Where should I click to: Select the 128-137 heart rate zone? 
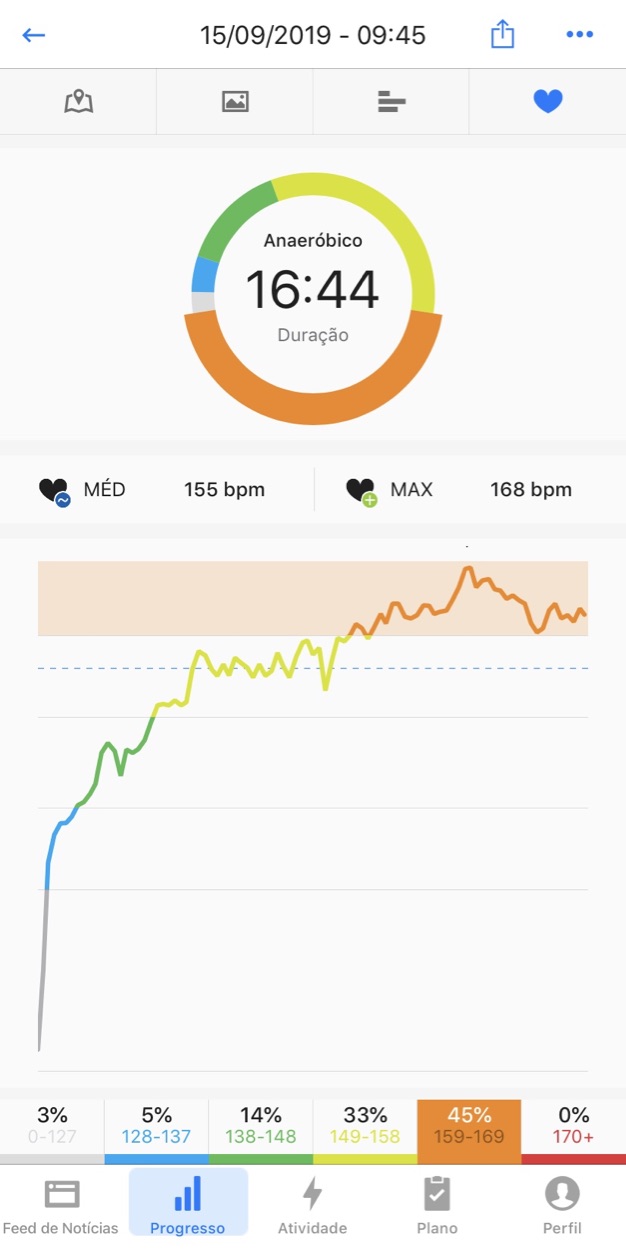pyautogui.click(x=156, y=1127)
